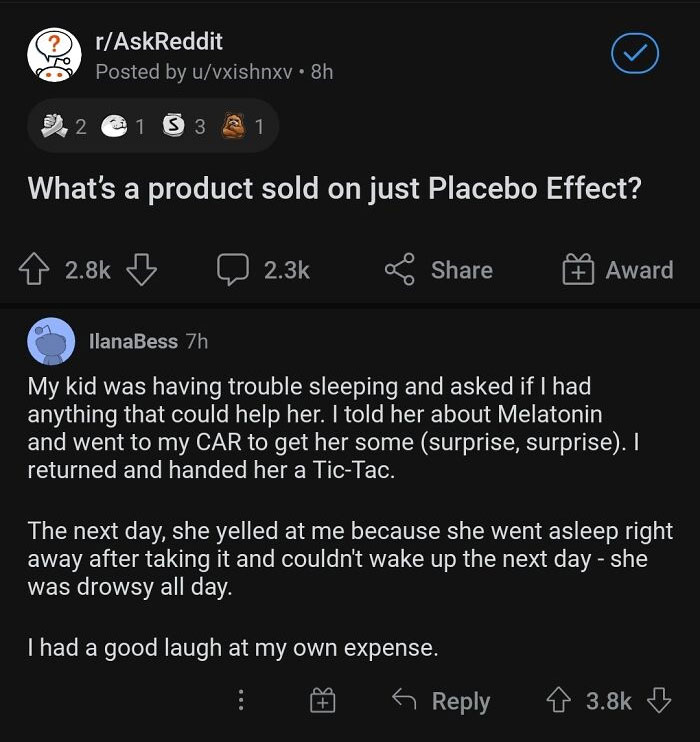Viewport: 700px width, 742px height.
Task: Give an Award to the post
Action: [x=616, y=270]
